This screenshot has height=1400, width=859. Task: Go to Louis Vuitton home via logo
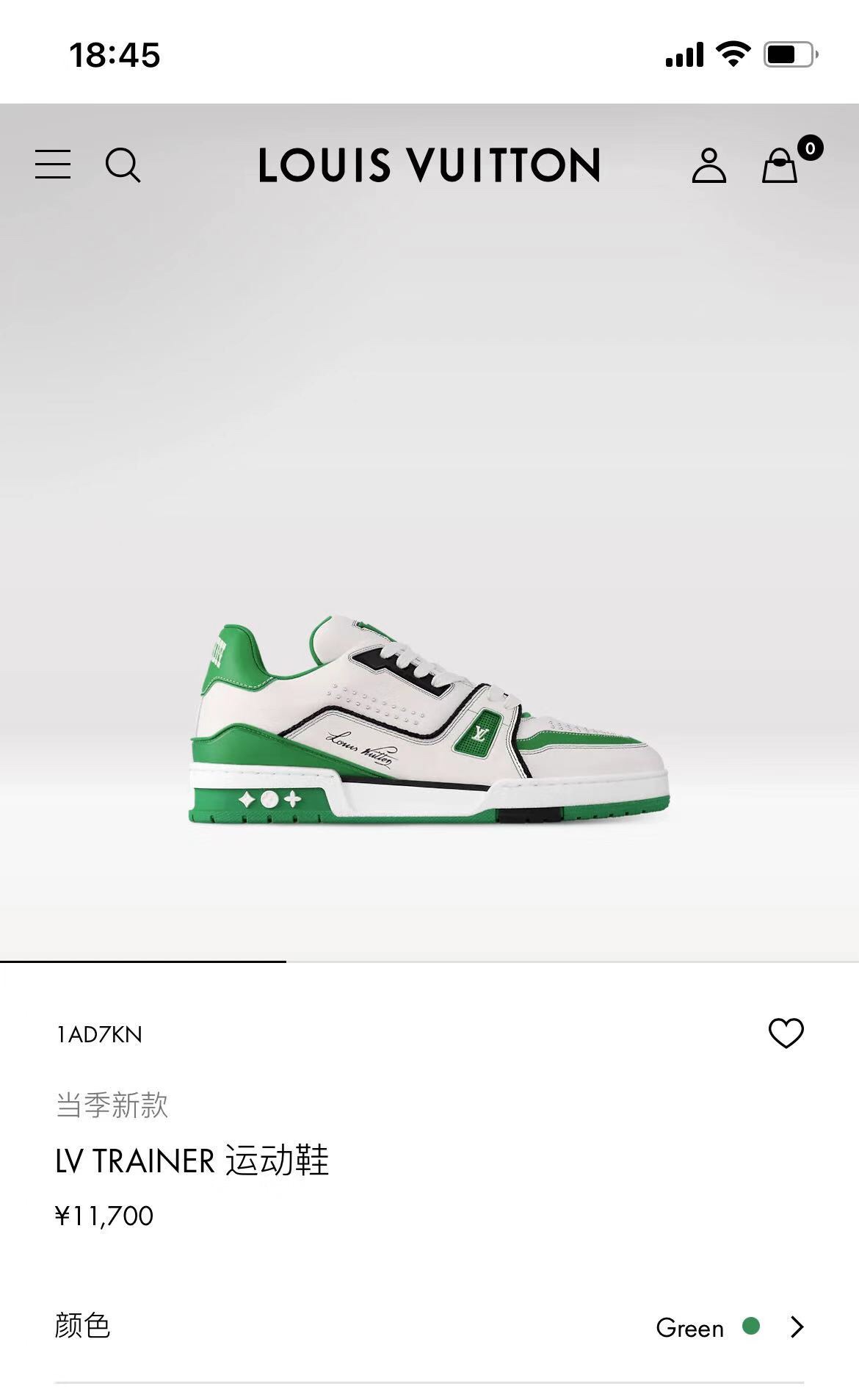point(429,165)
